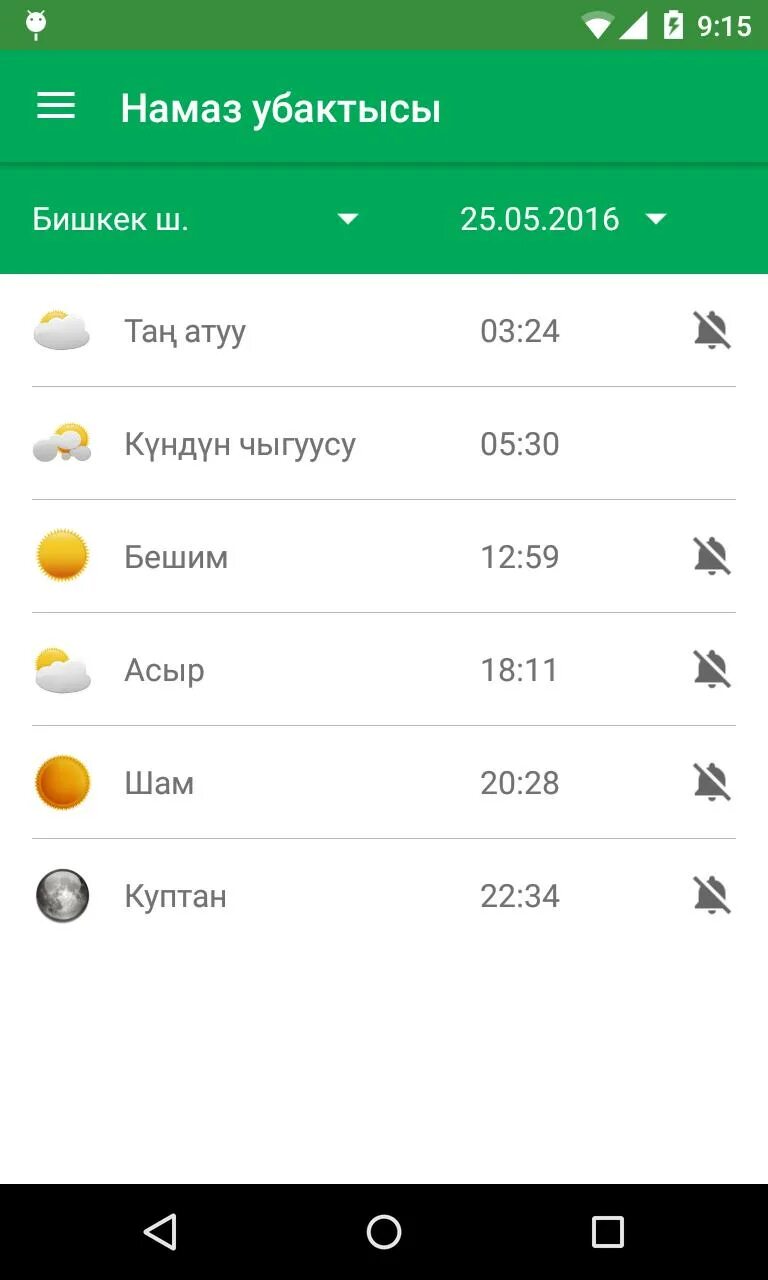Toggle the notification bell for Таң атуу
This screenshot has width=768, height=1280.
(712, 330)
